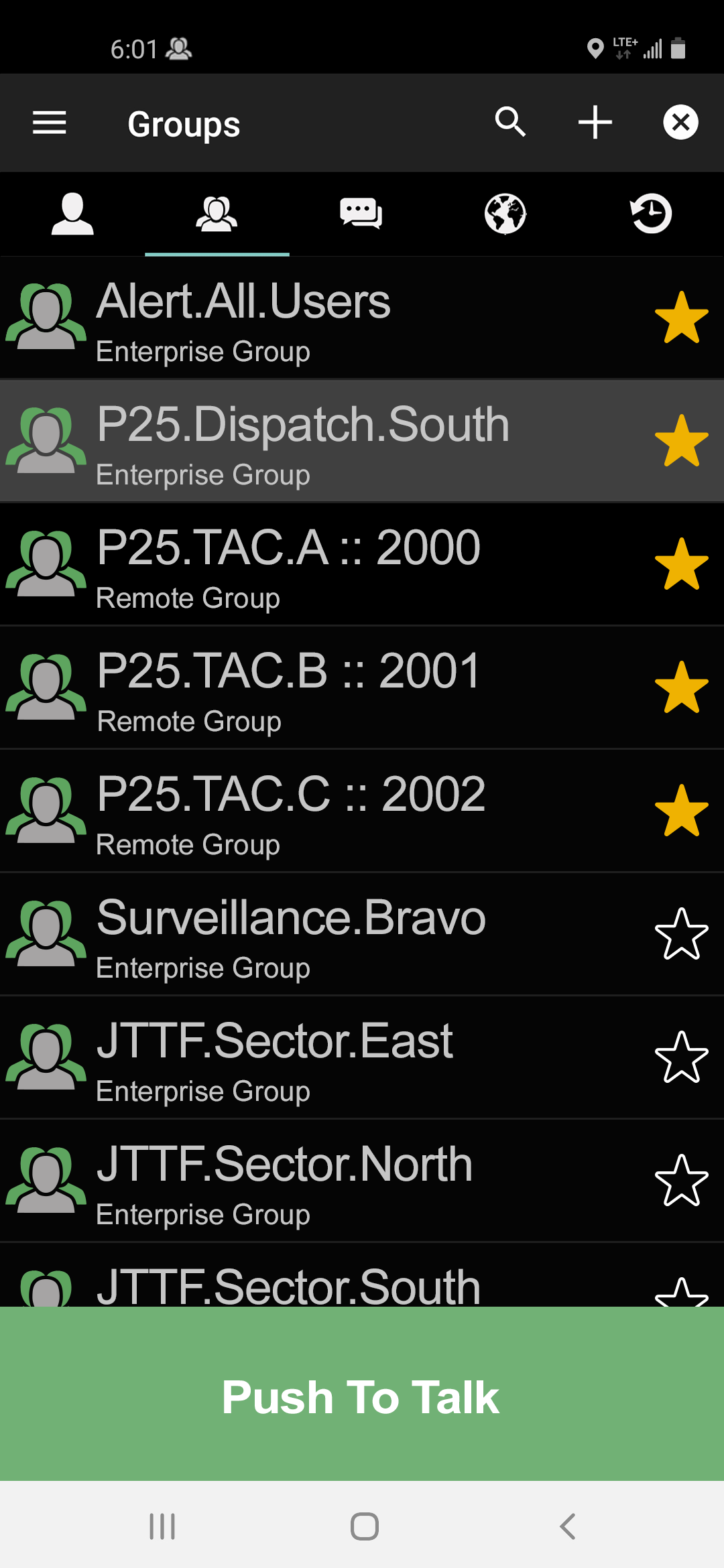Select the Alert.All.Users group

(302, 318)
